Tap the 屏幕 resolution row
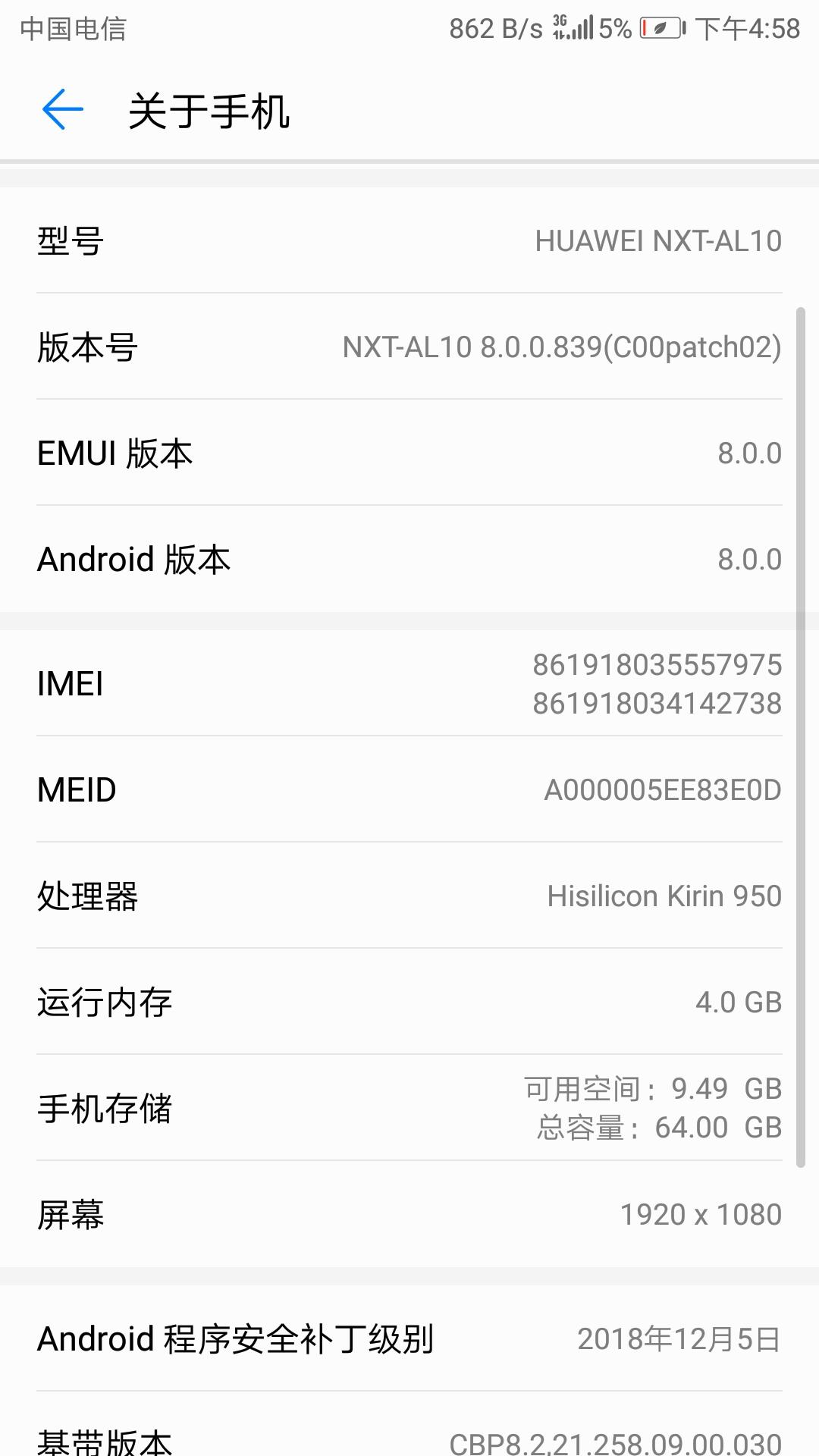Screen dimensions: 819x1456 coord(409,1214)
